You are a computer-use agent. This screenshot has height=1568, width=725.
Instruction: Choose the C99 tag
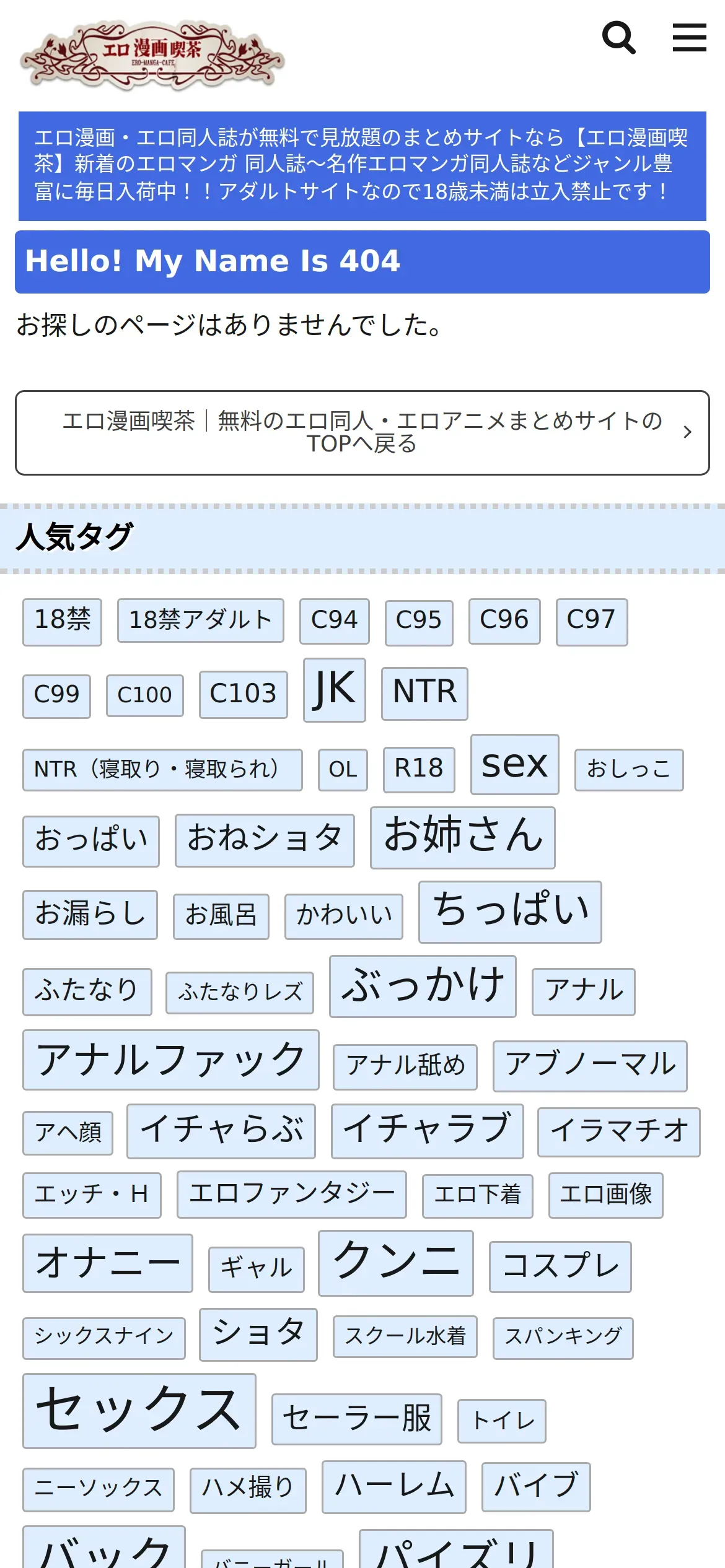pos(56,696)
